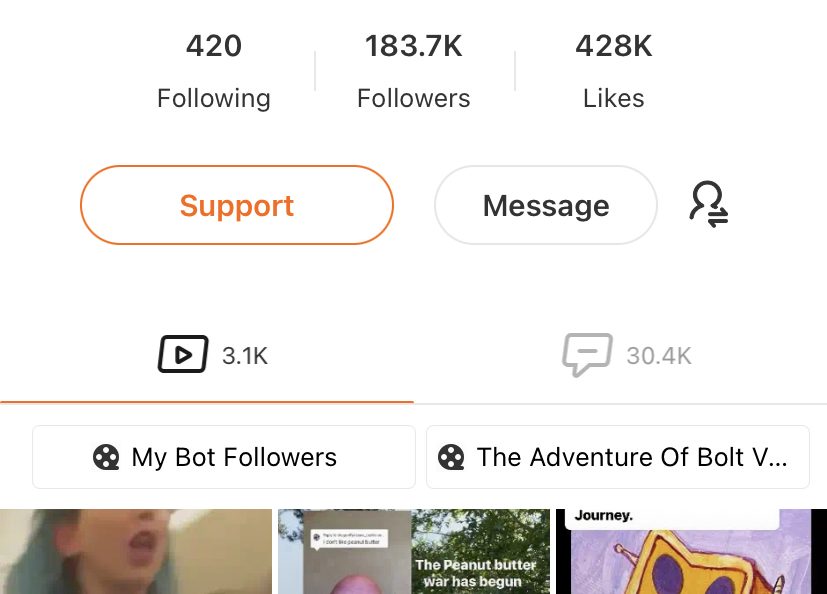View the 183.7K Followers list
This screenshot has width=827, height=594.
pos(414,71)
